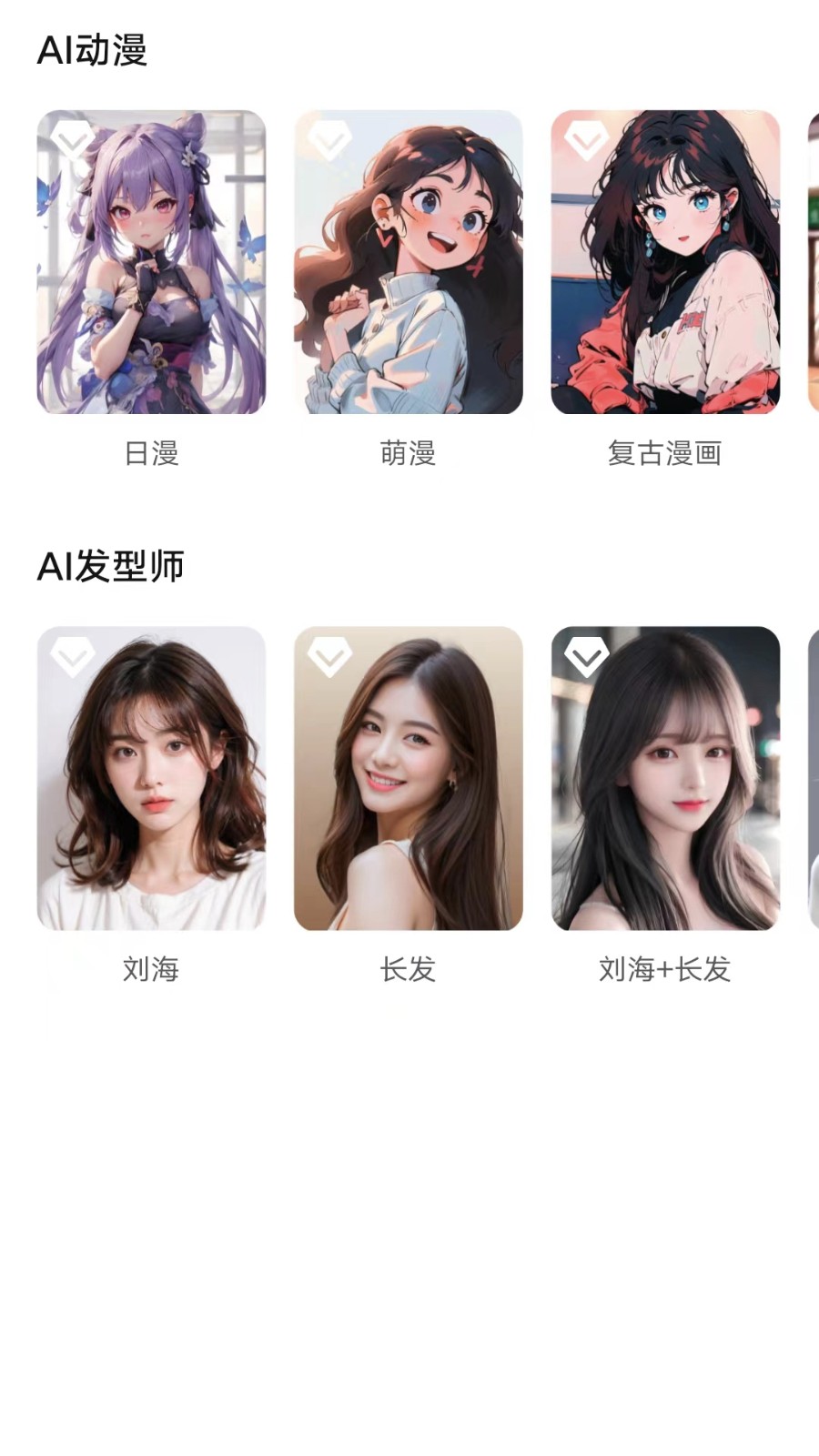Click the 复古漫画 text label
Viewport: 819px width, 1456px height.
667,454
